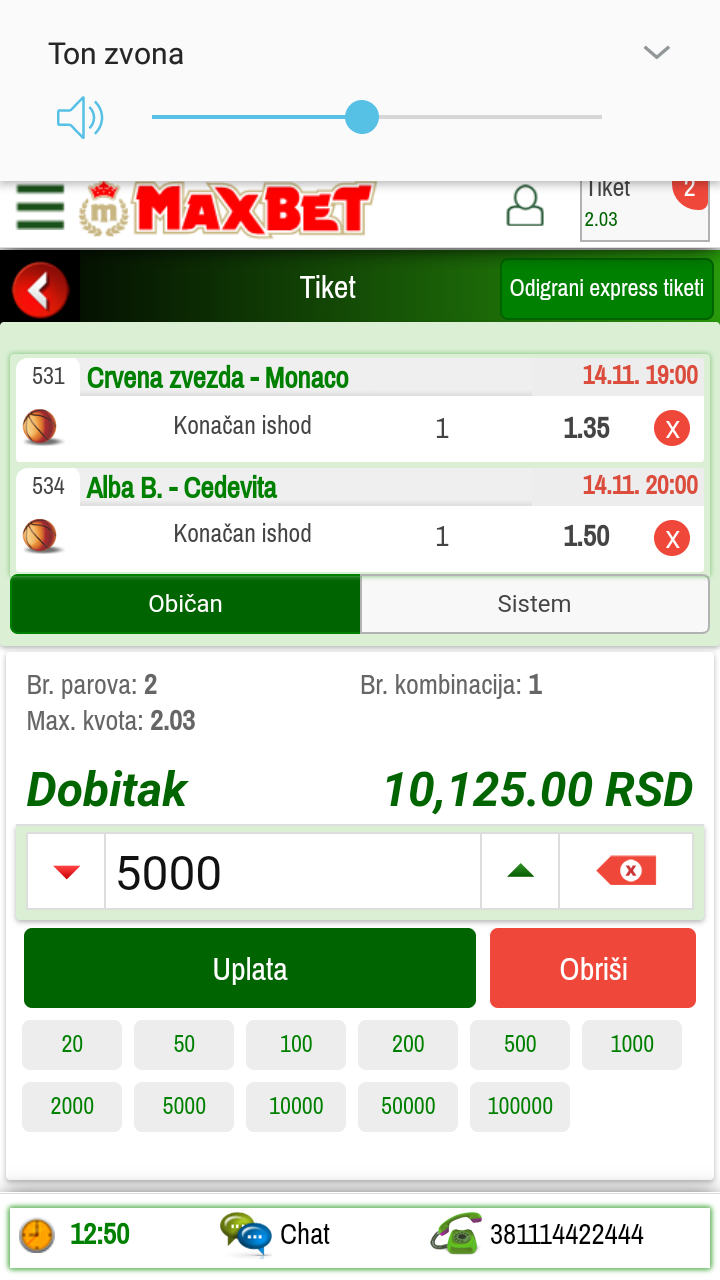Select the Običan tab
This screenshot has width=720, height=1280.
(185, 604)
